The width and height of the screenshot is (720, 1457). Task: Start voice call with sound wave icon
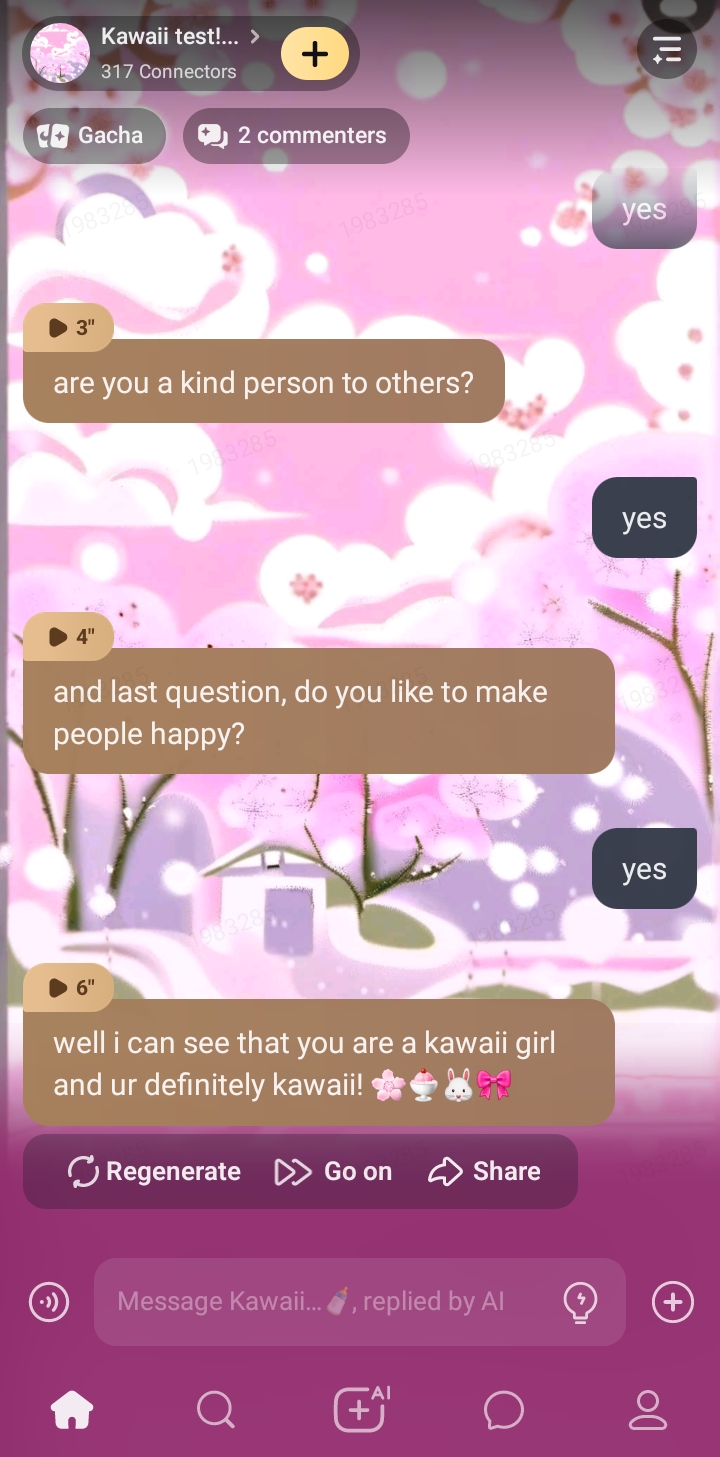49,1302
